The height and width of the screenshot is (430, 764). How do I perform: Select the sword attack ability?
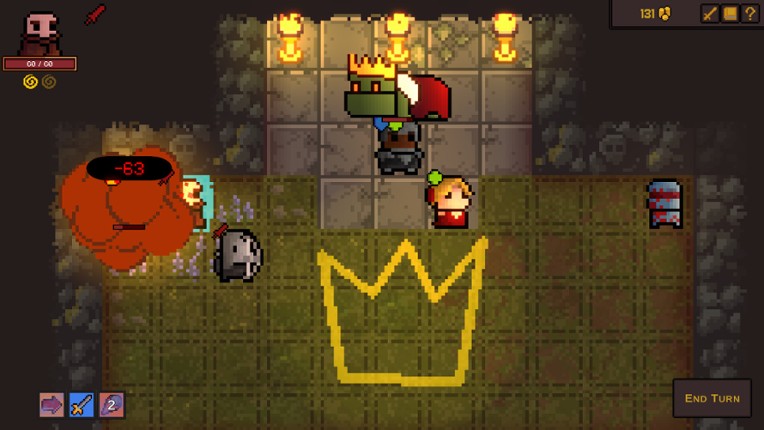tap(81, 405)
